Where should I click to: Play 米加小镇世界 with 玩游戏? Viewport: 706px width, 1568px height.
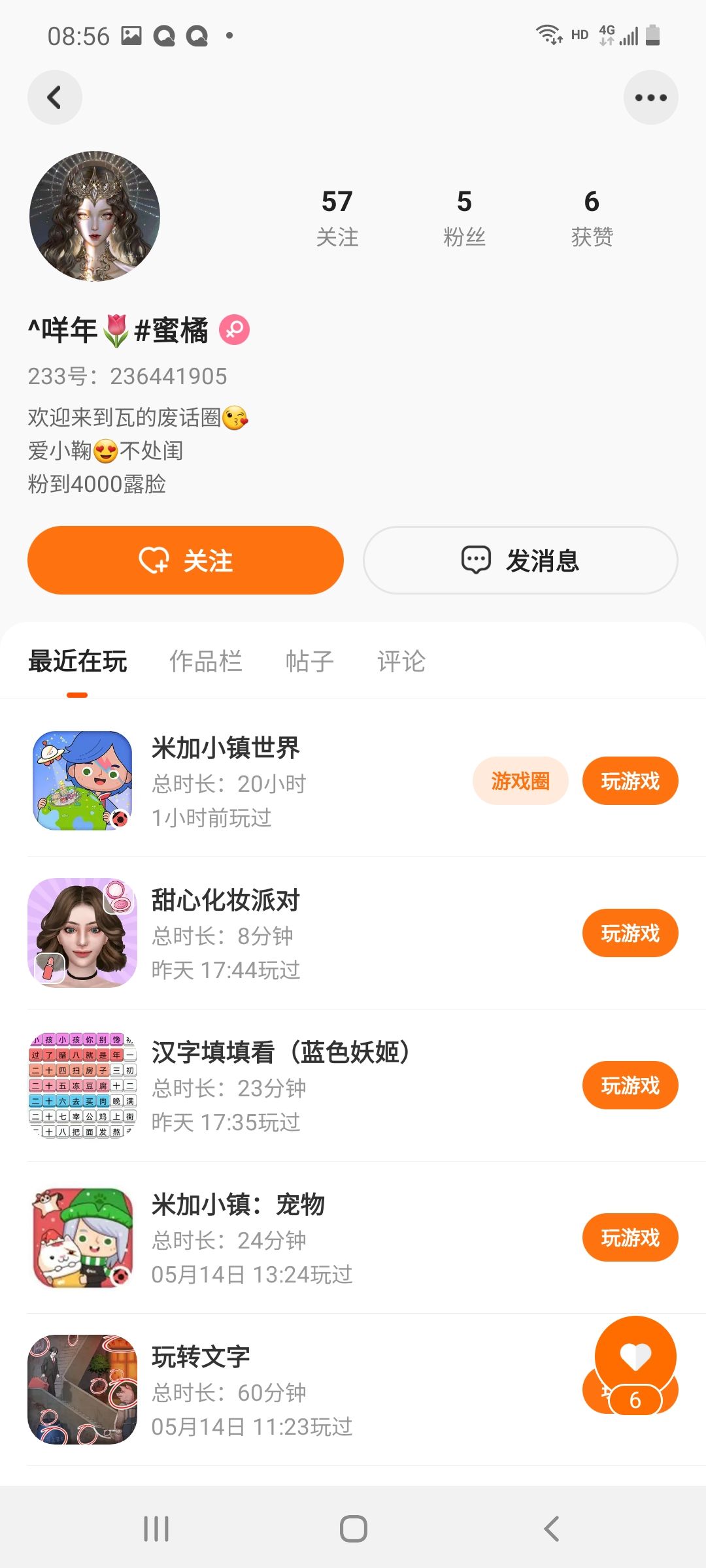click(630, 781)
